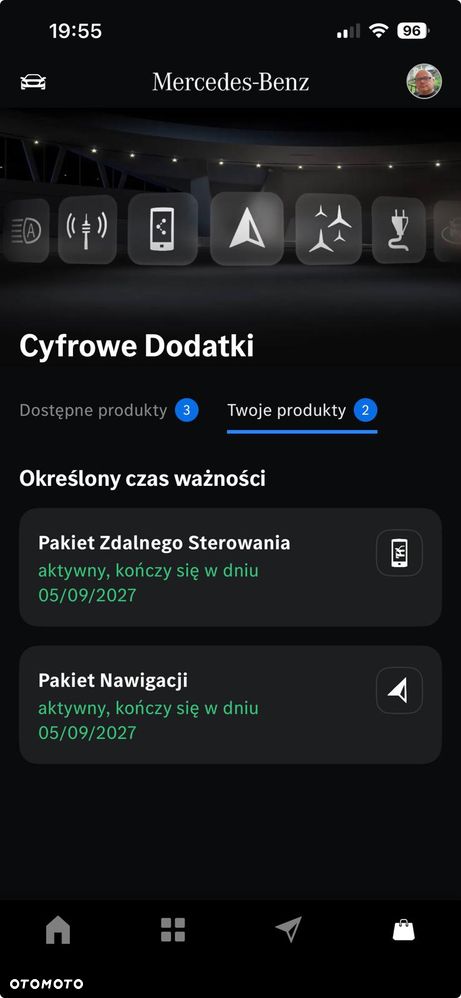Open the shopping bag store tab
461x998 pixels.
403,930
